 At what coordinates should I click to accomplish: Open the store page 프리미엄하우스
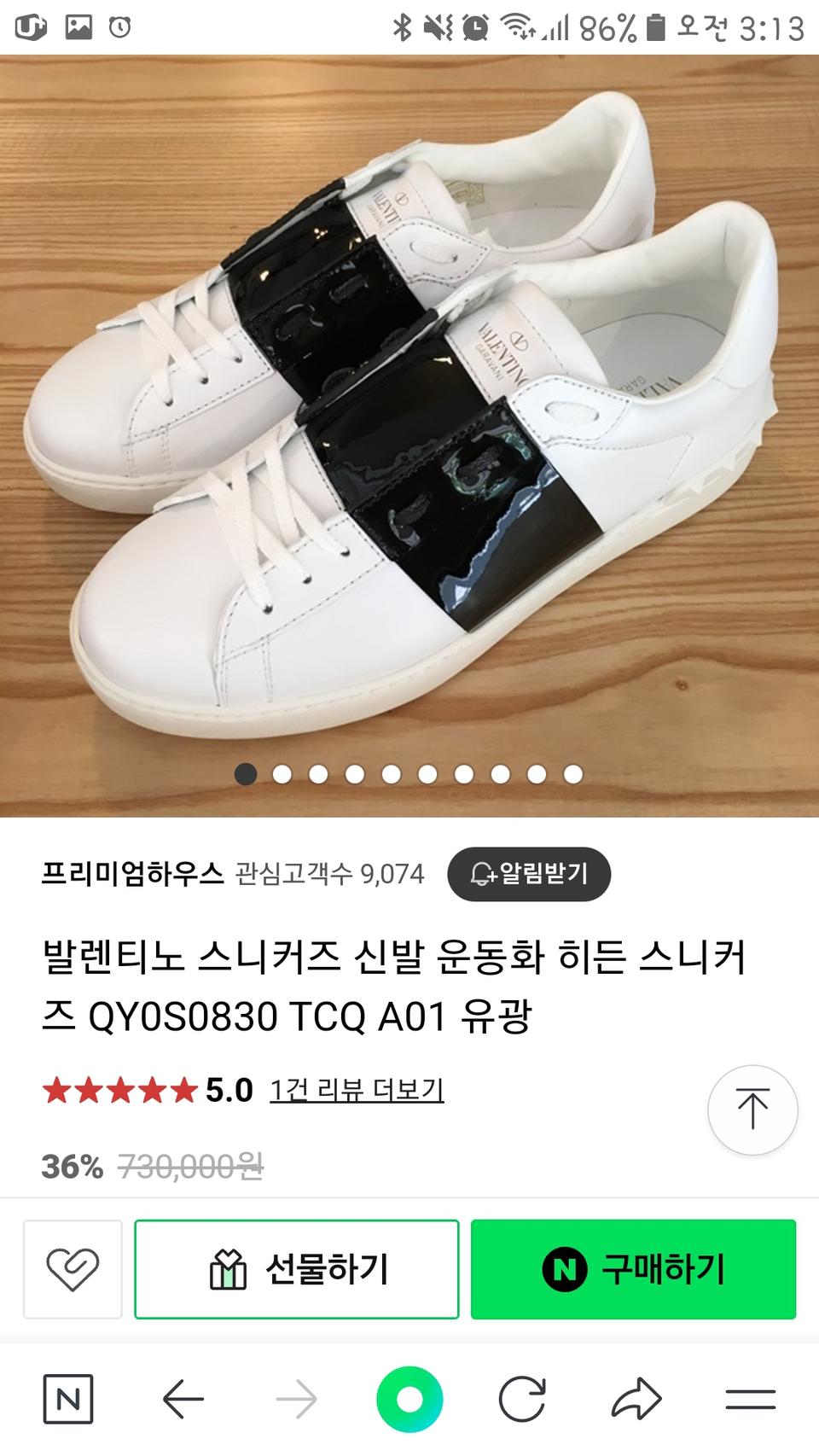(113, 873)
